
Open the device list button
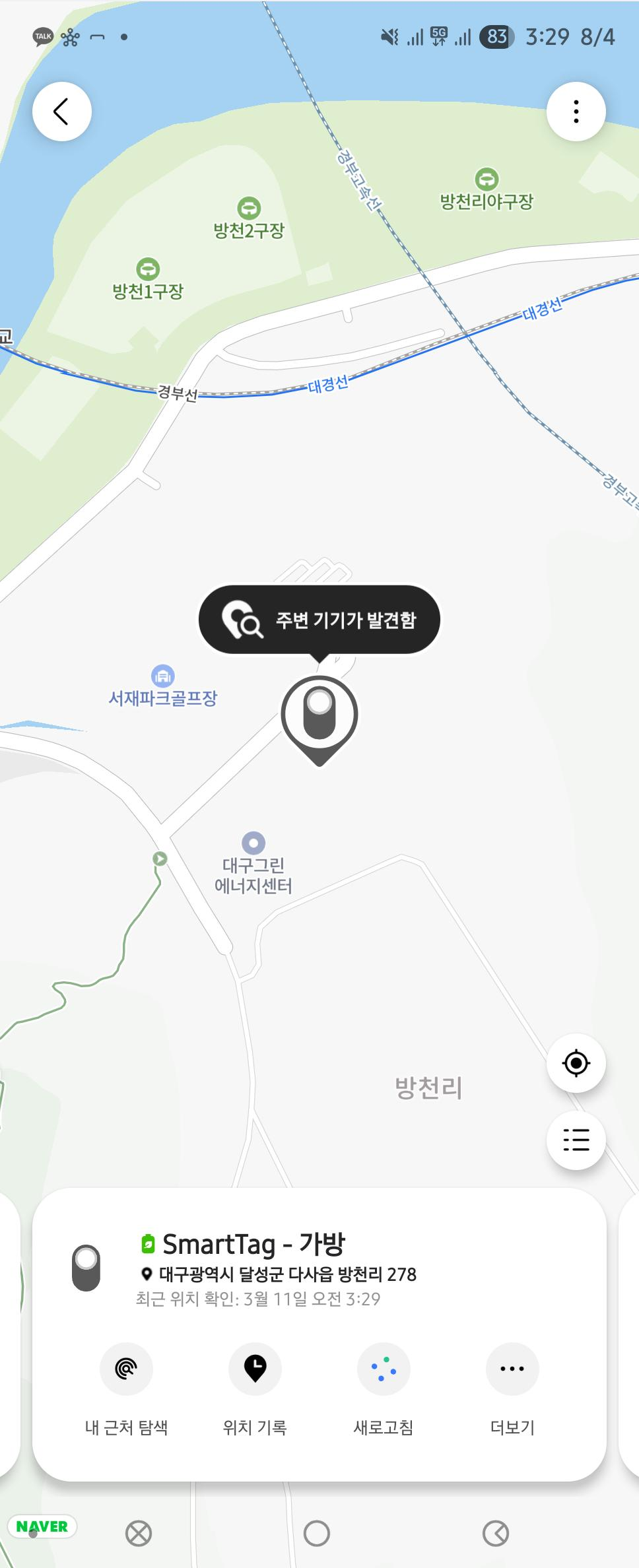576,1140
